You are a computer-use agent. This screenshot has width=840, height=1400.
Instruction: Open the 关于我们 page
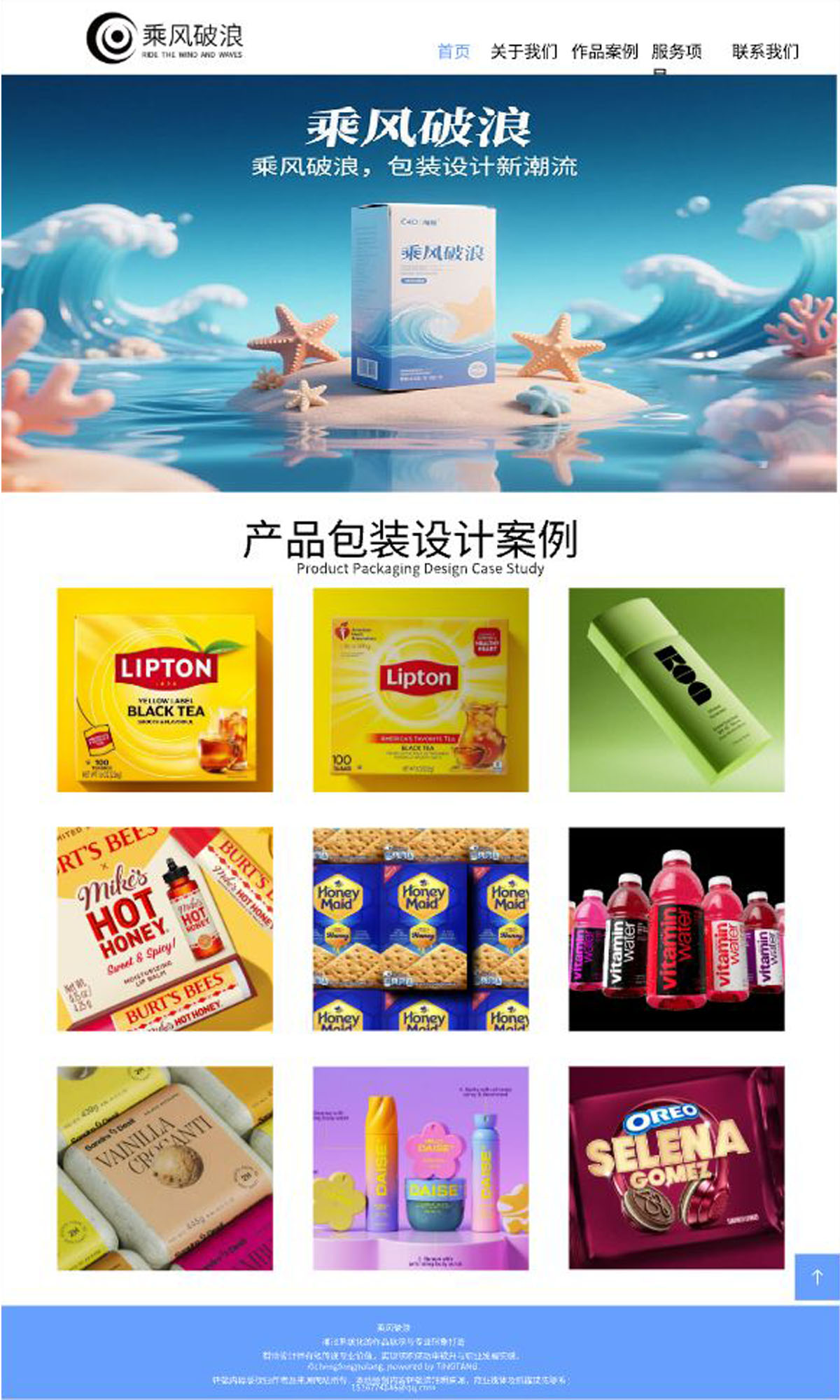(x=524, y=51)
